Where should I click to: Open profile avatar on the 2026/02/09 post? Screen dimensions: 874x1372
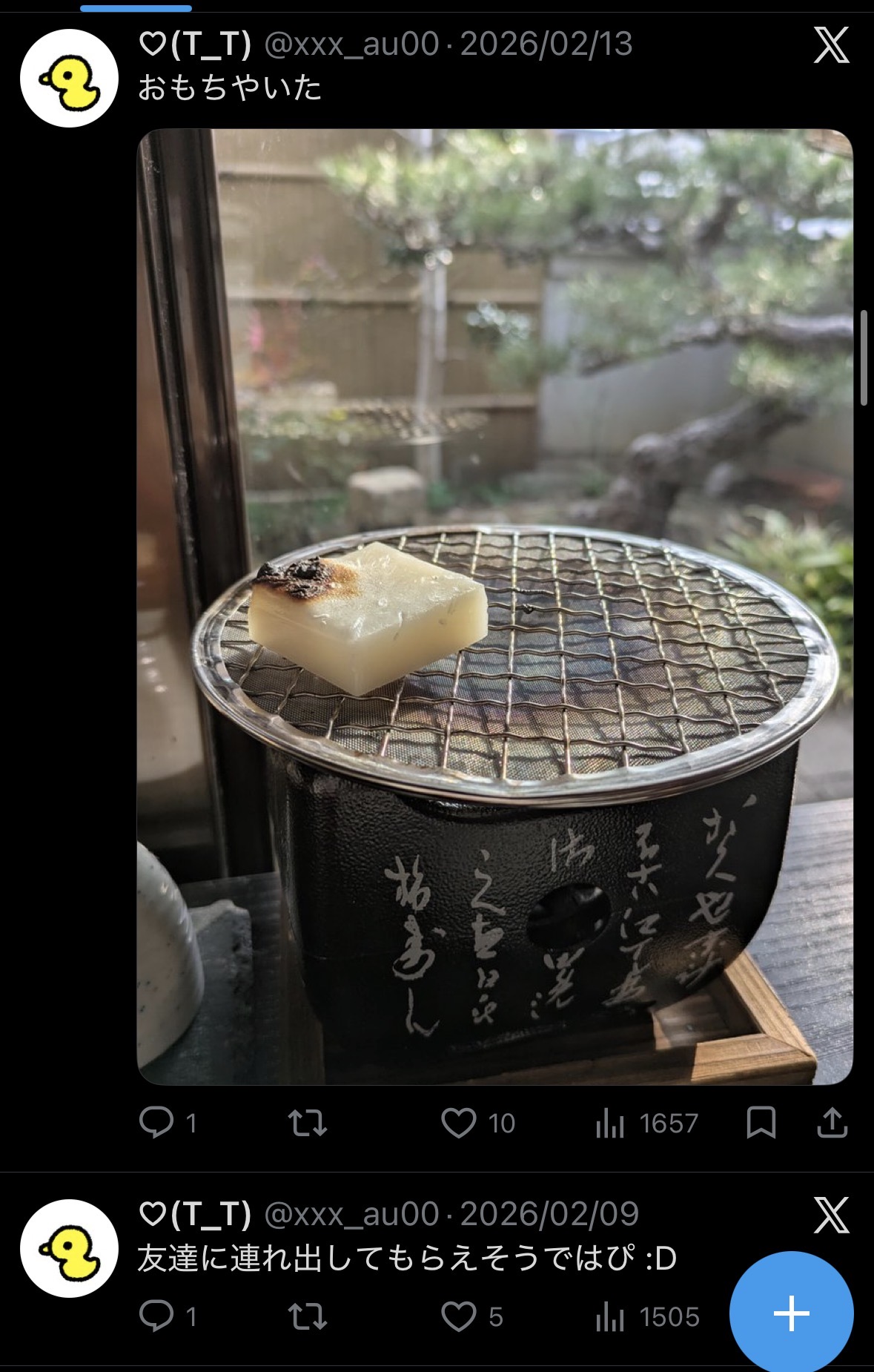pos(69,1248)
